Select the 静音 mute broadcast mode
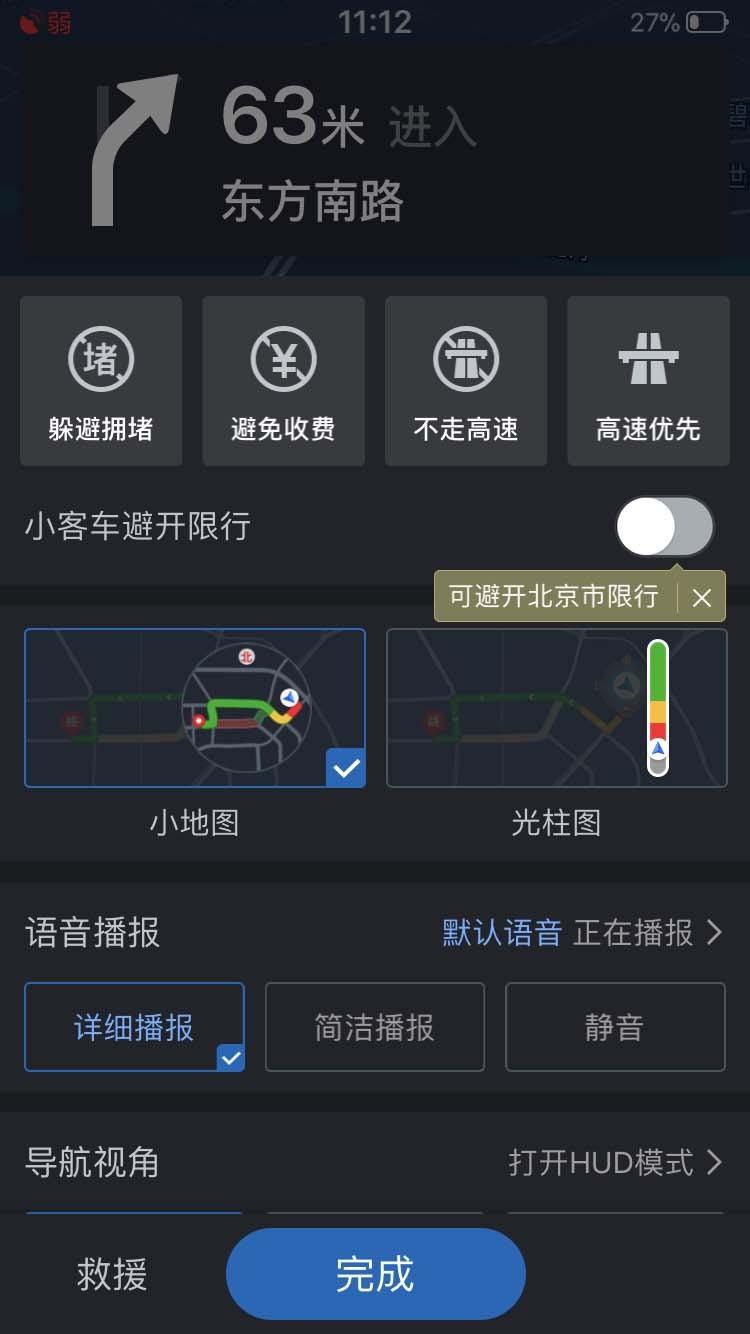This screenshot has width=750, height=1334. point(614,1026)
